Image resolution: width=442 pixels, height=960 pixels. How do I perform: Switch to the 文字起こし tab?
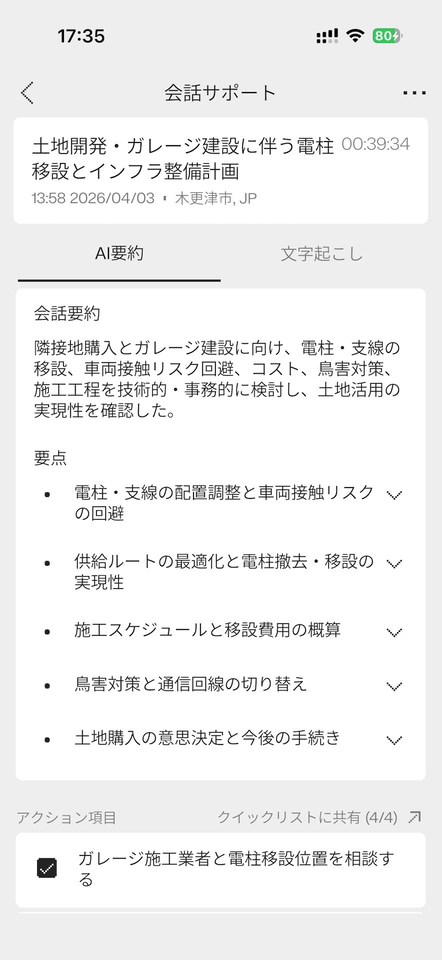[x=321, y=254]
